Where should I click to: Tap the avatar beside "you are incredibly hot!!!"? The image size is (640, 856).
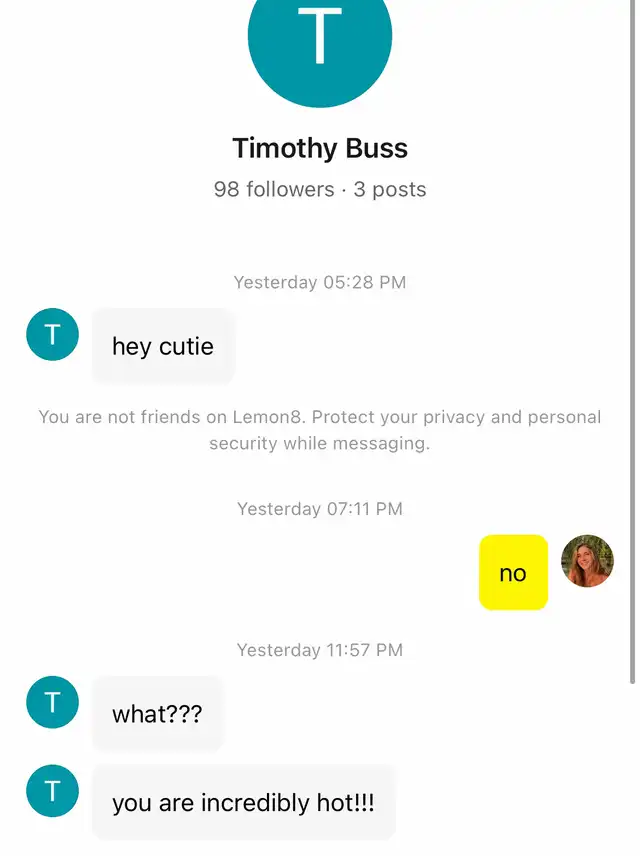(x=52, y=792)
